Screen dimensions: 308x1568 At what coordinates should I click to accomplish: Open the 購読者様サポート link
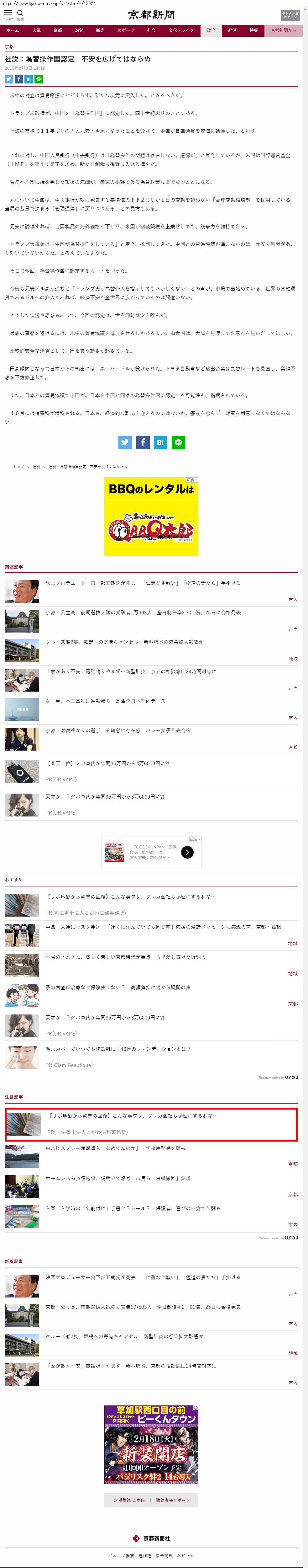coord(173,1501)
